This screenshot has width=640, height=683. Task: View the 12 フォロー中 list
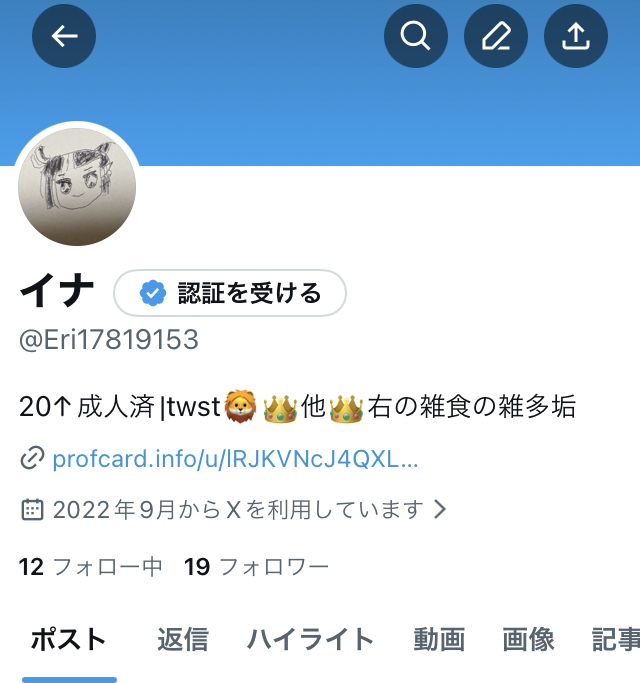91,568
